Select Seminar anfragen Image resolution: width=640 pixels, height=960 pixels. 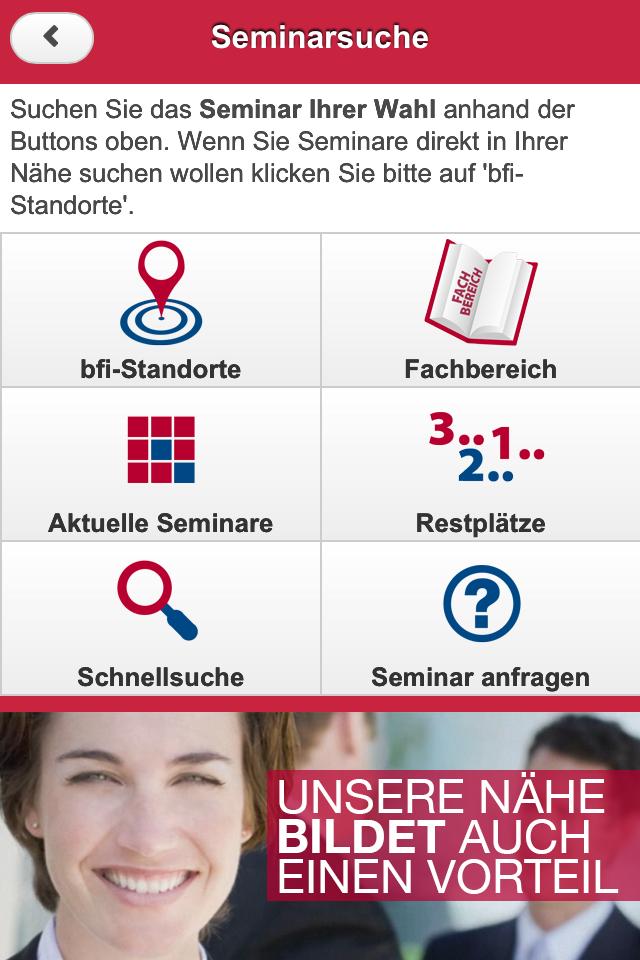[x=480, y=619]
